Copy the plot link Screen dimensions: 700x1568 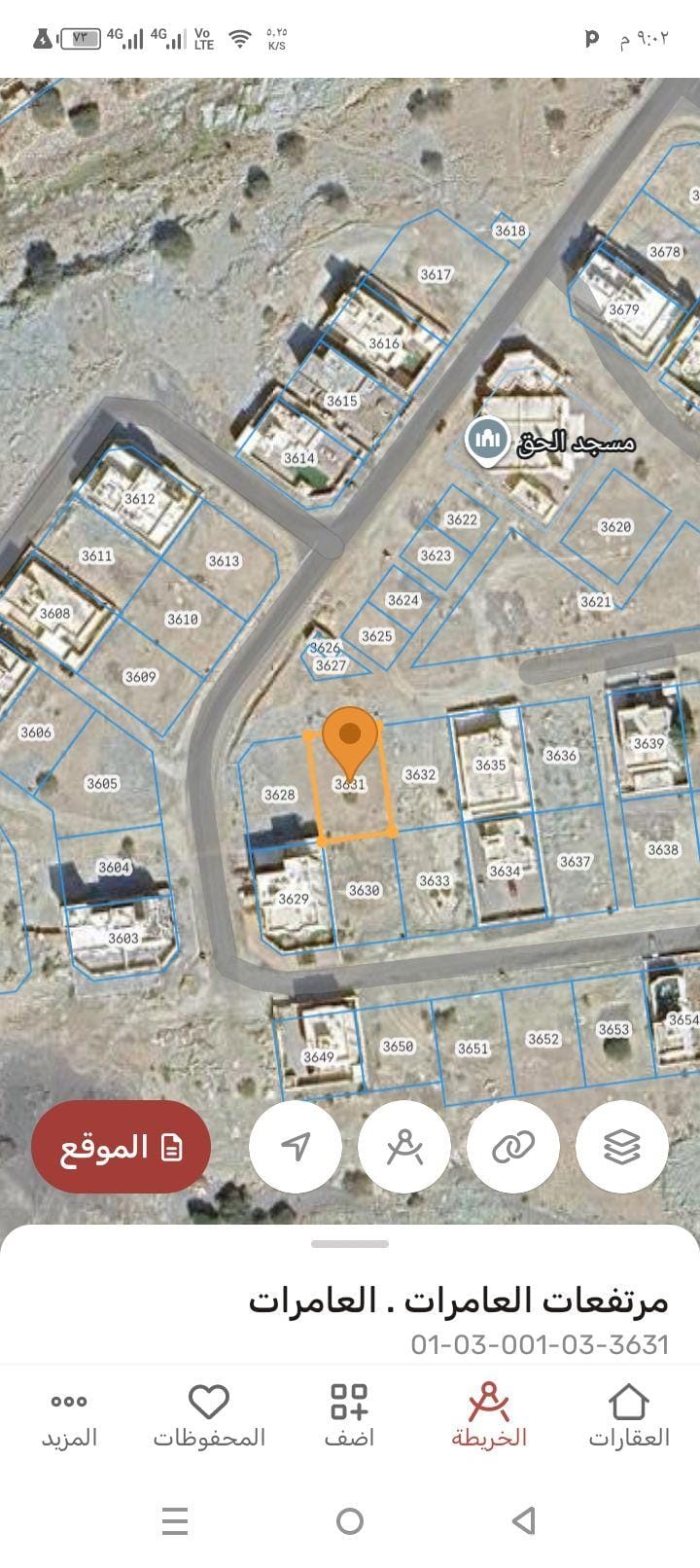click(513, 1147)
